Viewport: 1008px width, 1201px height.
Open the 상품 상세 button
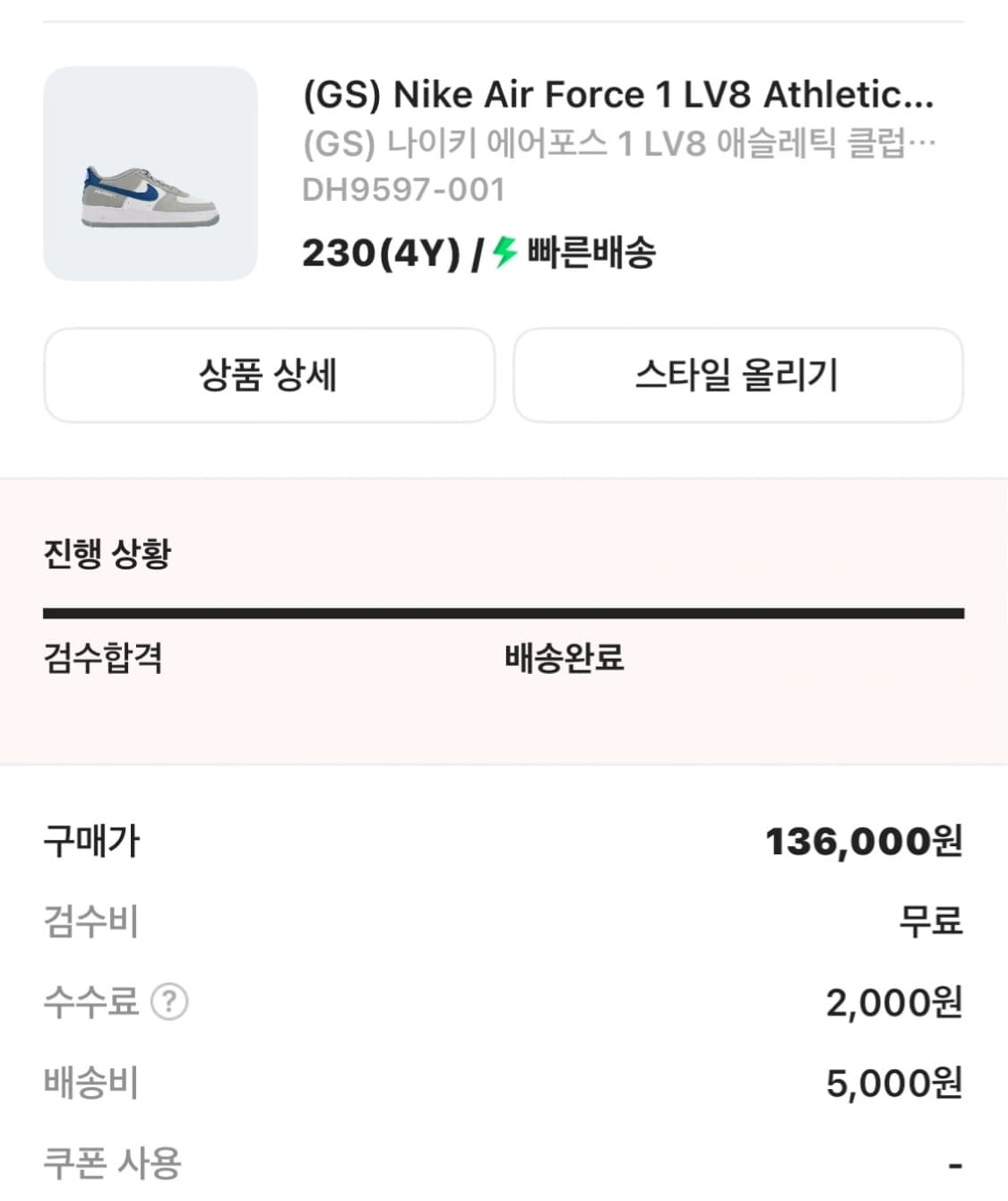tap(271, 376)
